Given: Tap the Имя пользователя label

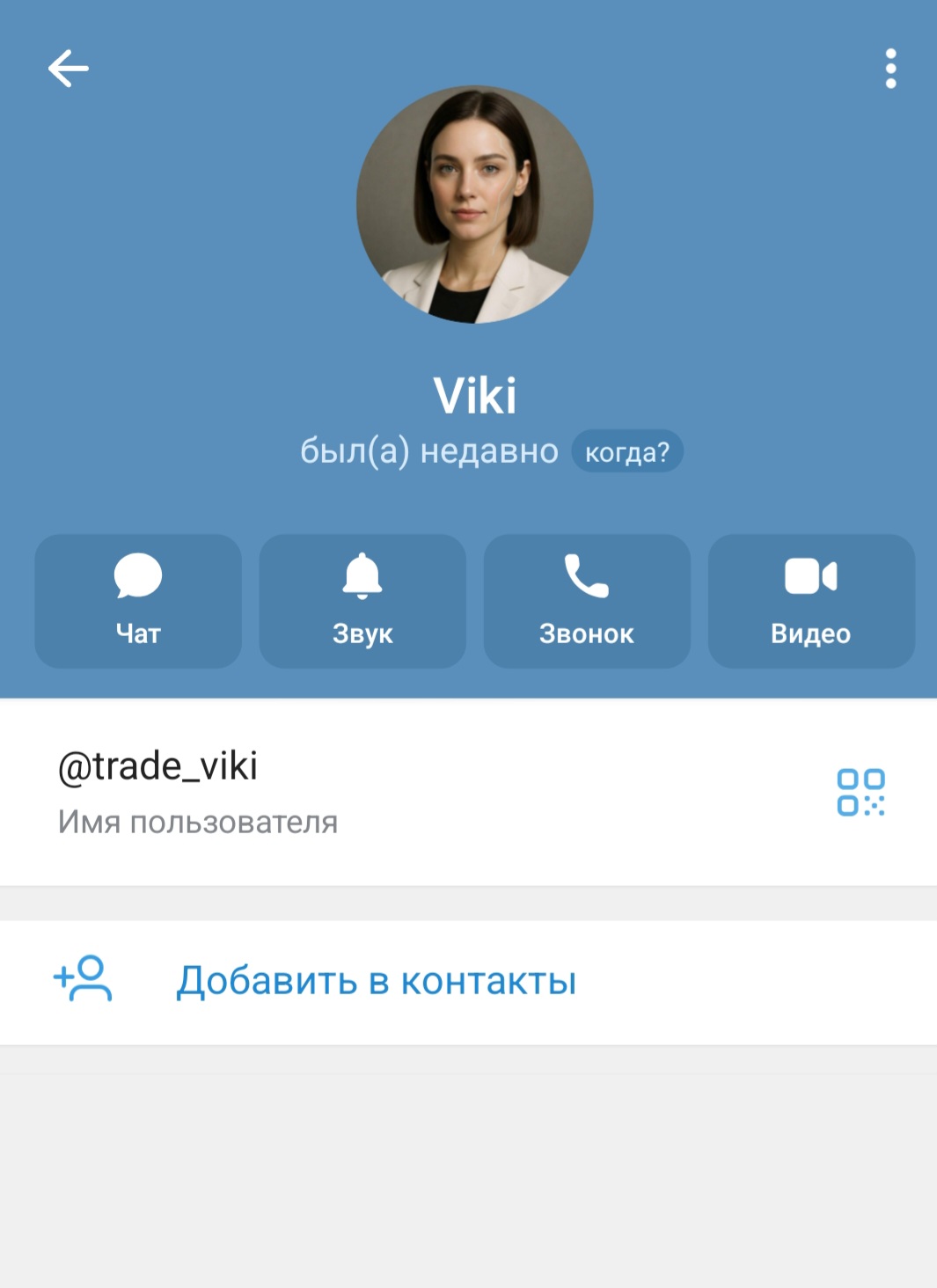Looking at the screenshot, I should tap(195, 821).
